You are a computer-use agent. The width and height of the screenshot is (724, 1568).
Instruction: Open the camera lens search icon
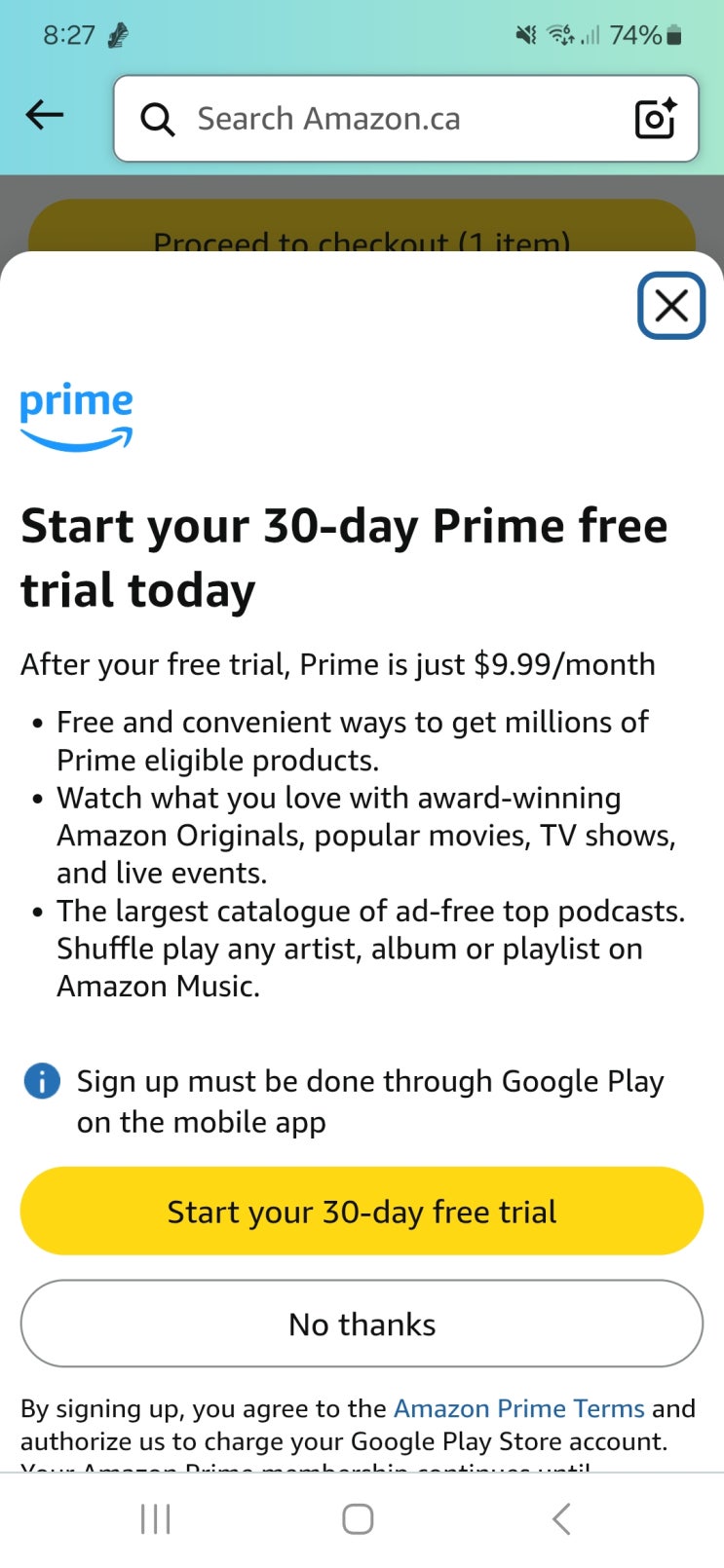click(655, 119)
